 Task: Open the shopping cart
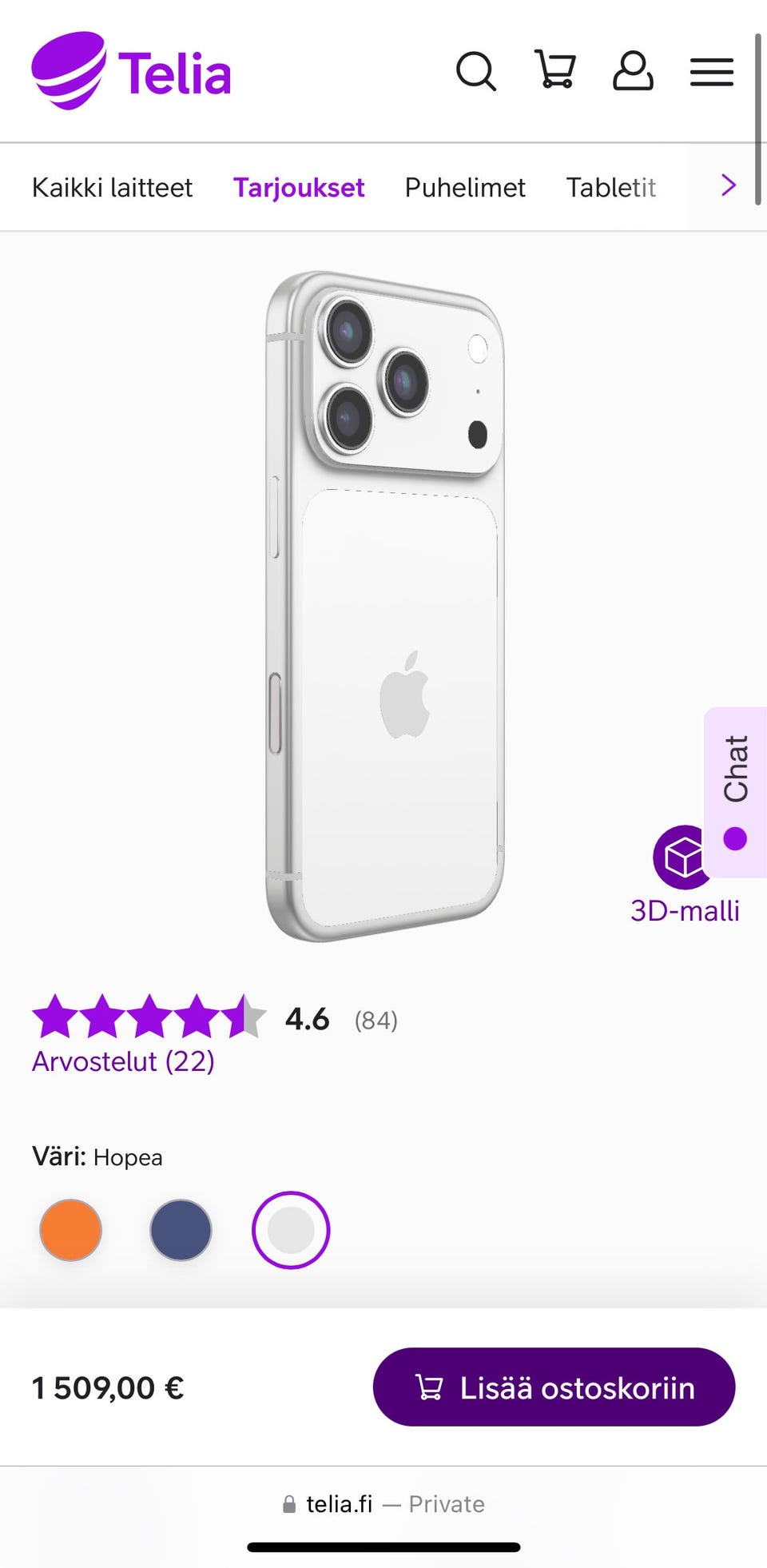[x=554, y=70]
